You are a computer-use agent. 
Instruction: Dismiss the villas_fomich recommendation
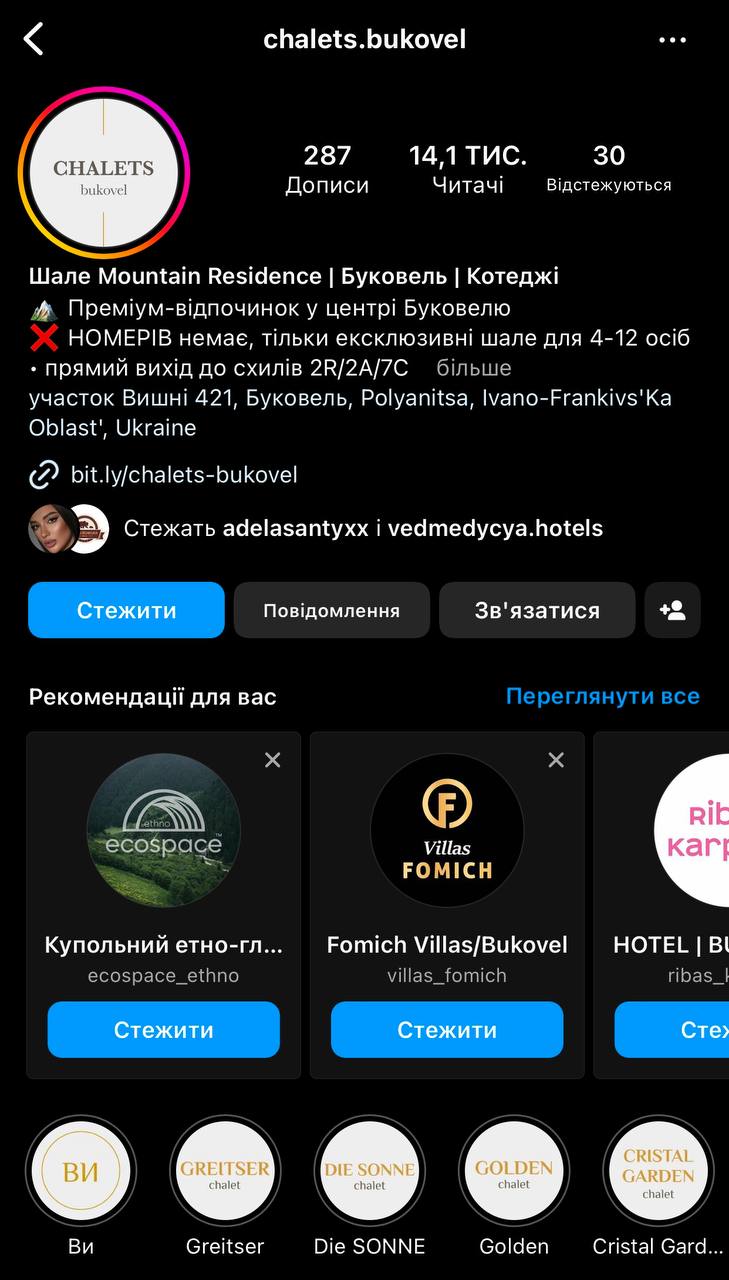tap(556, 760)
